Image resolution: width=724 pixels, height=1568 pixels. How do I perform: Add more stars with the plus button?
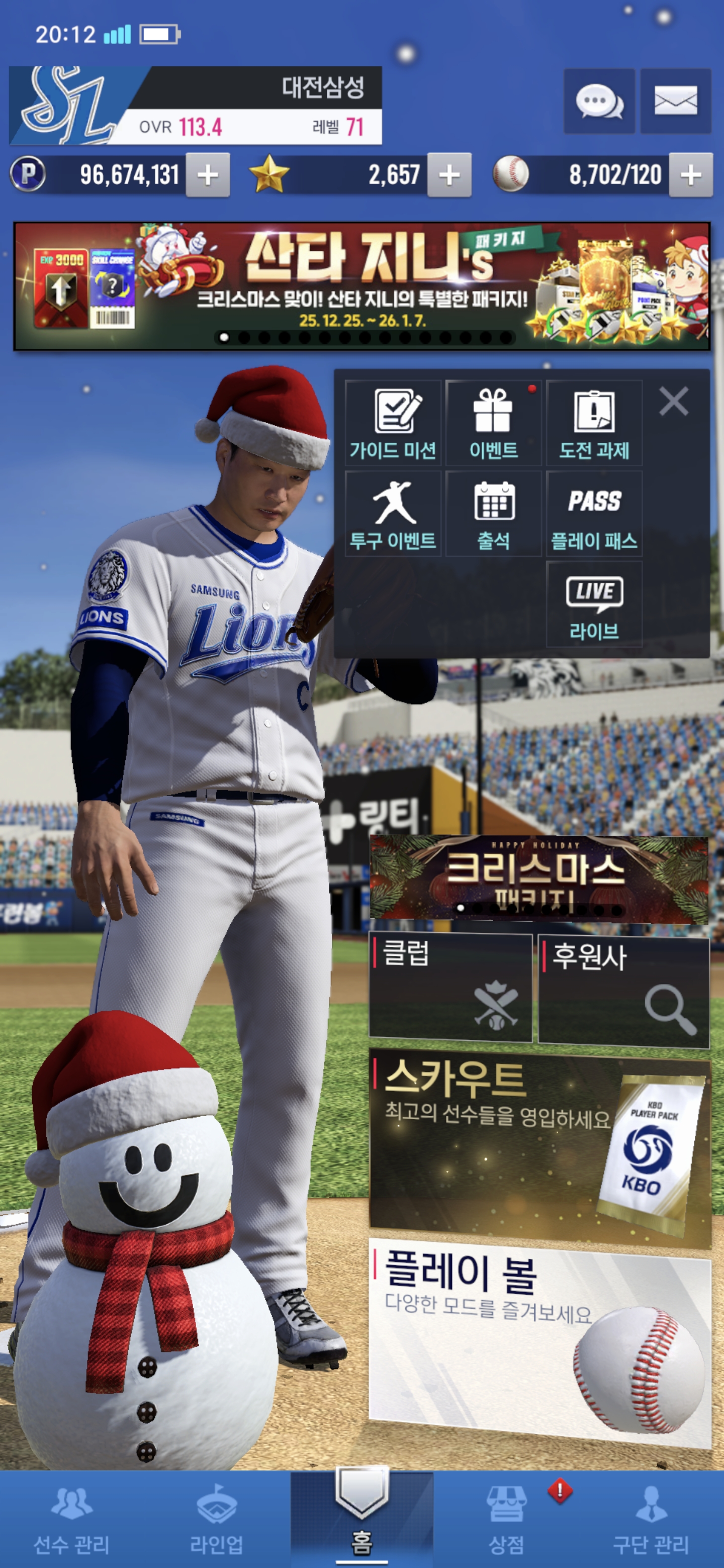[x=449, y=175]
